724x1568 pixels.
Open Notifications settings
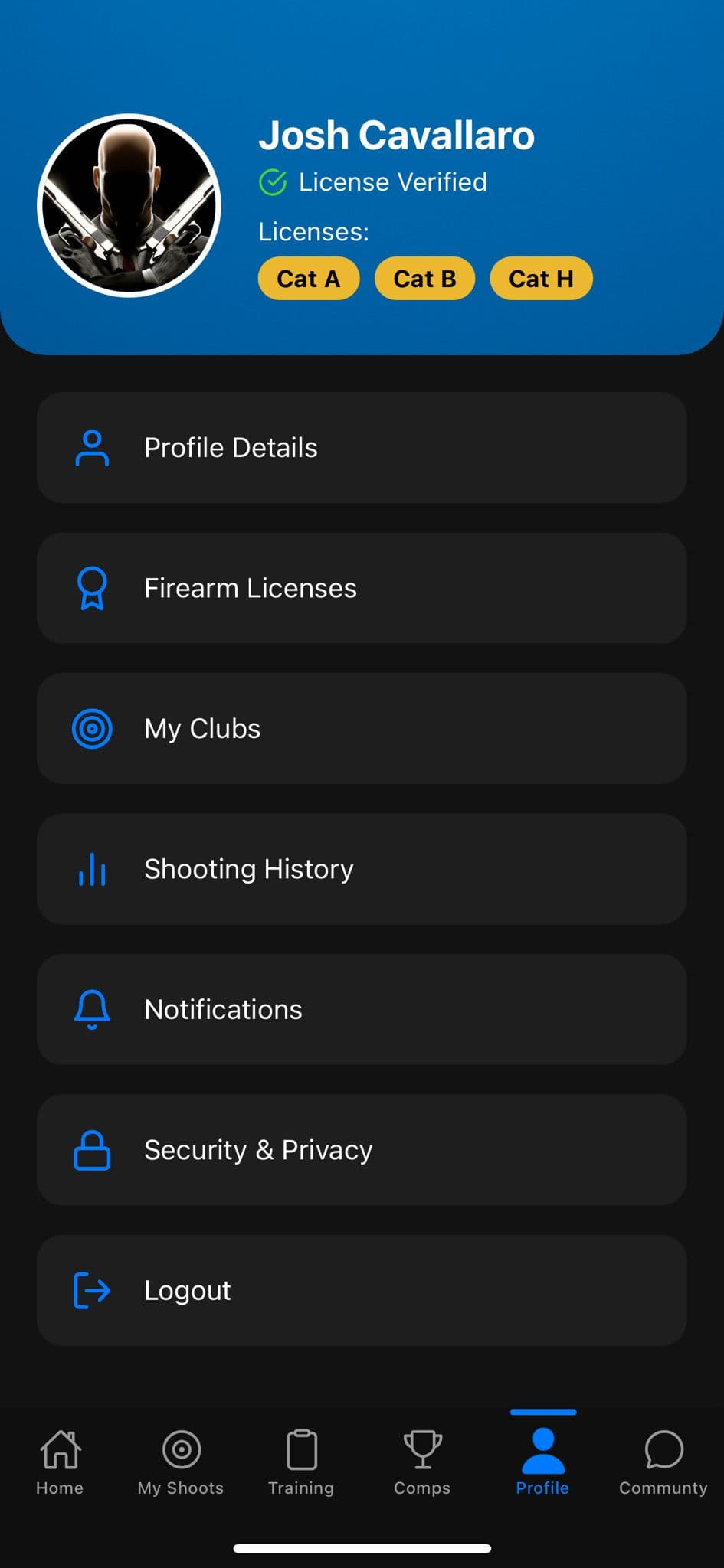(x=362, y=1009)
